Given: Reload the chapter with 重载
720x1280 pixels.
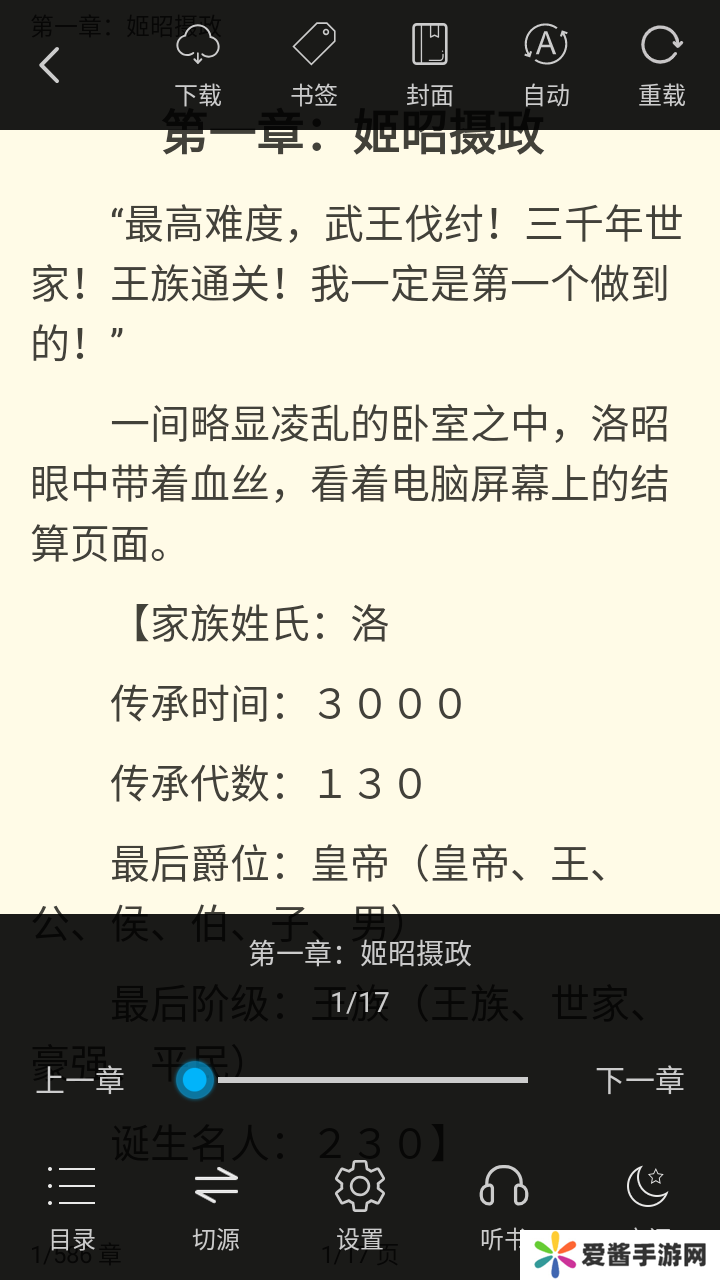Looking at the screenshot, I should [x=662, y=65].
